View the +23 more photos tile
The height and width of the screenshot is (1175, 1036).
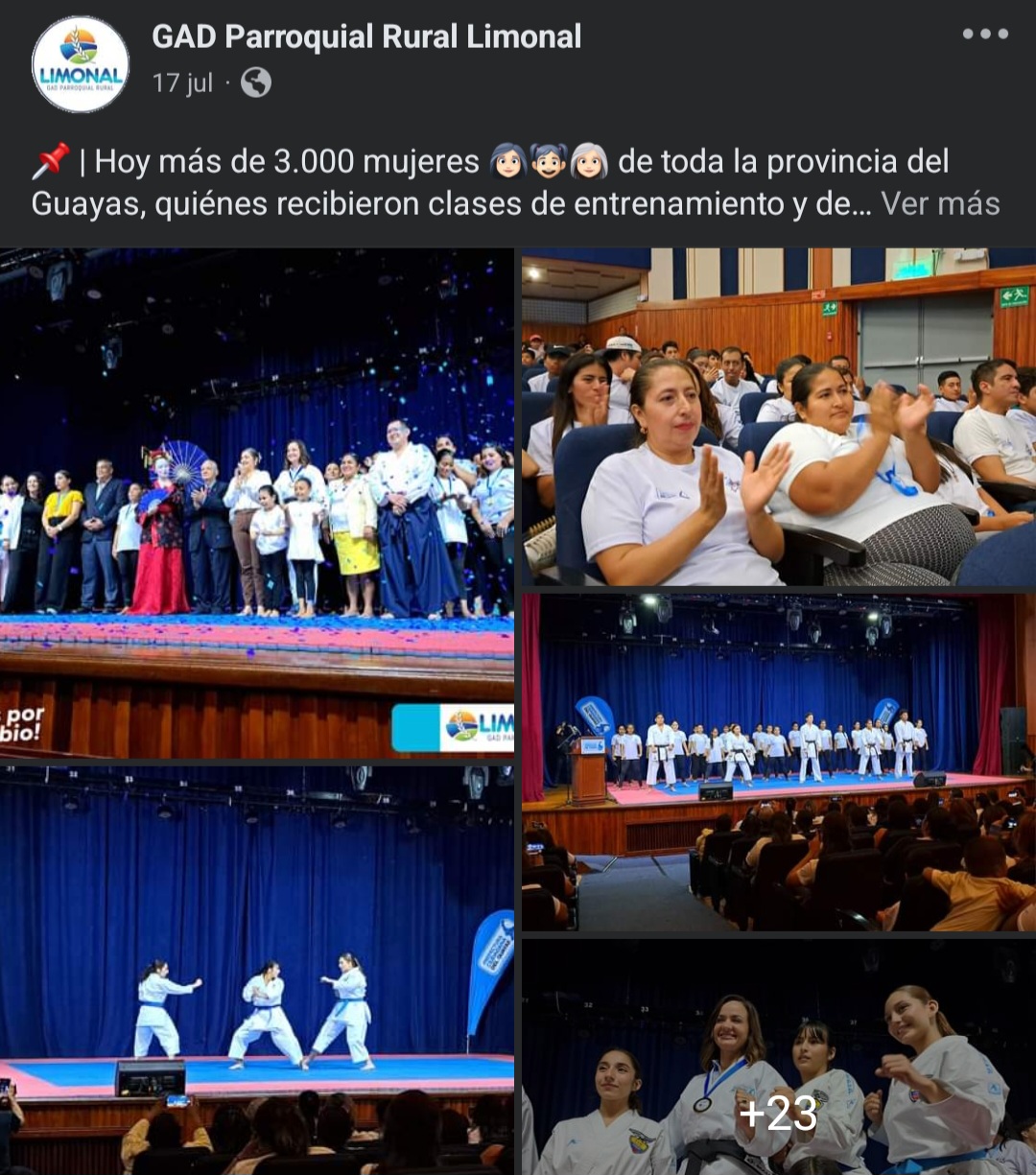(778, 1057)
